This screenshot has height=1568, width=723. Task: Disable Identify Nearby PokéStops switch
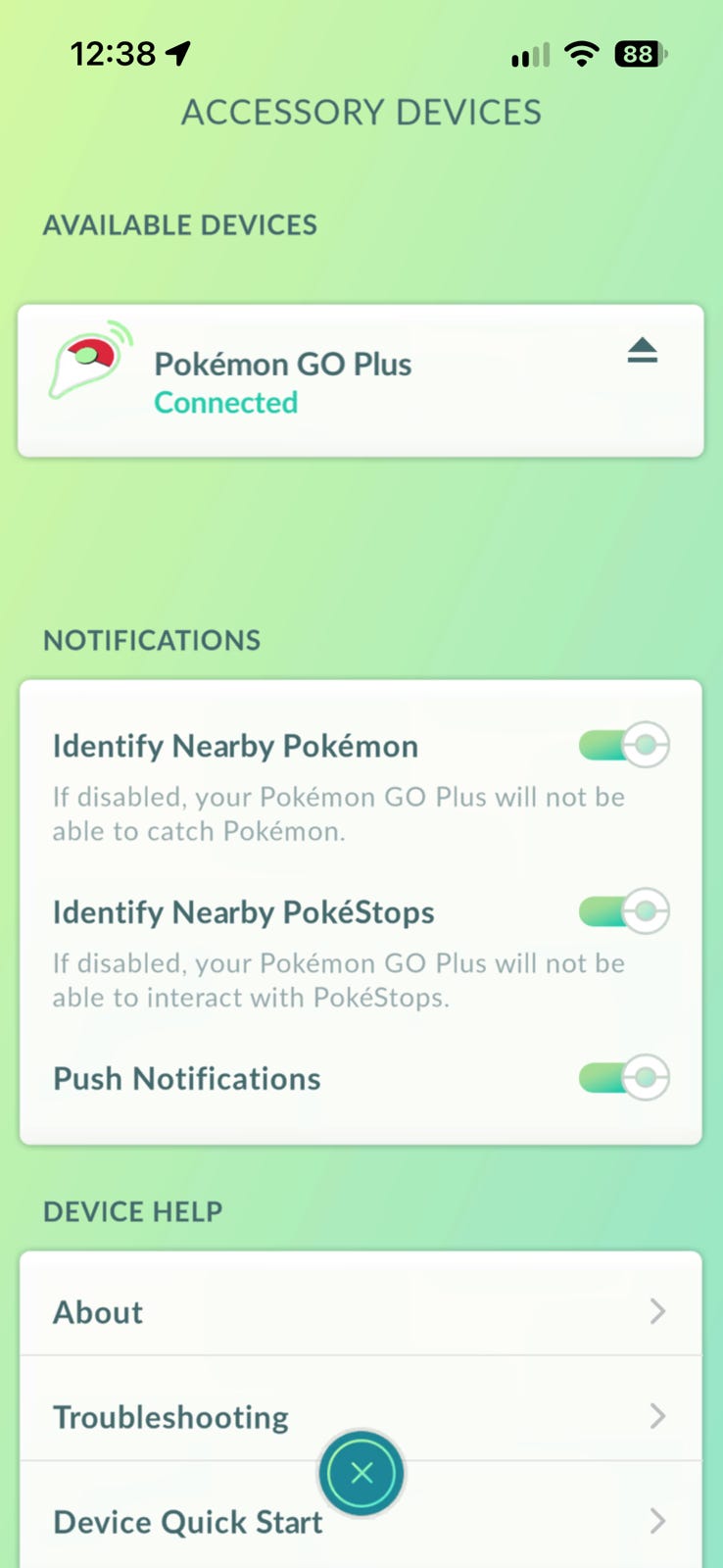click(x=624, y=912)
